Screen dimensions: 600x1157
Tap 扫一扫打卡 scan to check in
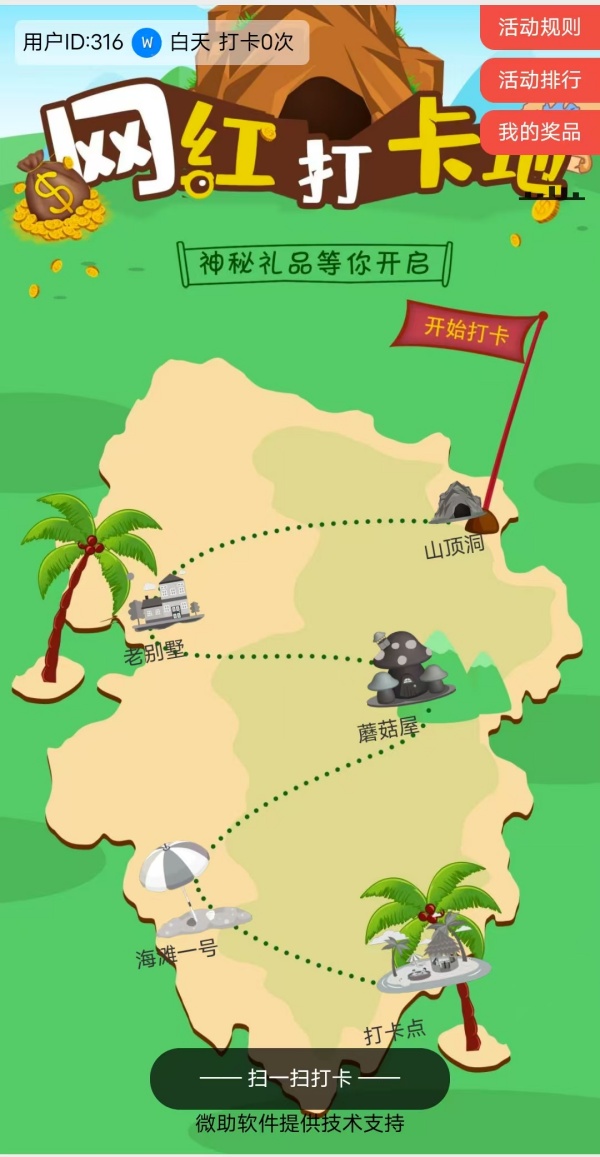tap(300, 1078)
